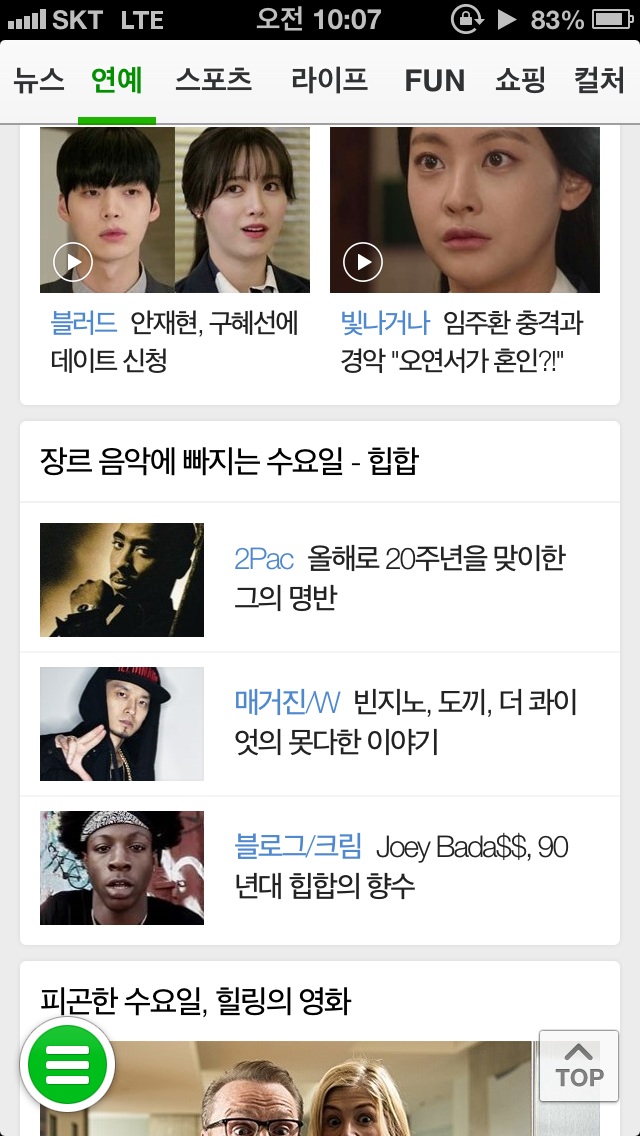Switch to the 라이프 tab
Image resolution: width=640 pixels, height=1136 pixels.
pos(329,80)
